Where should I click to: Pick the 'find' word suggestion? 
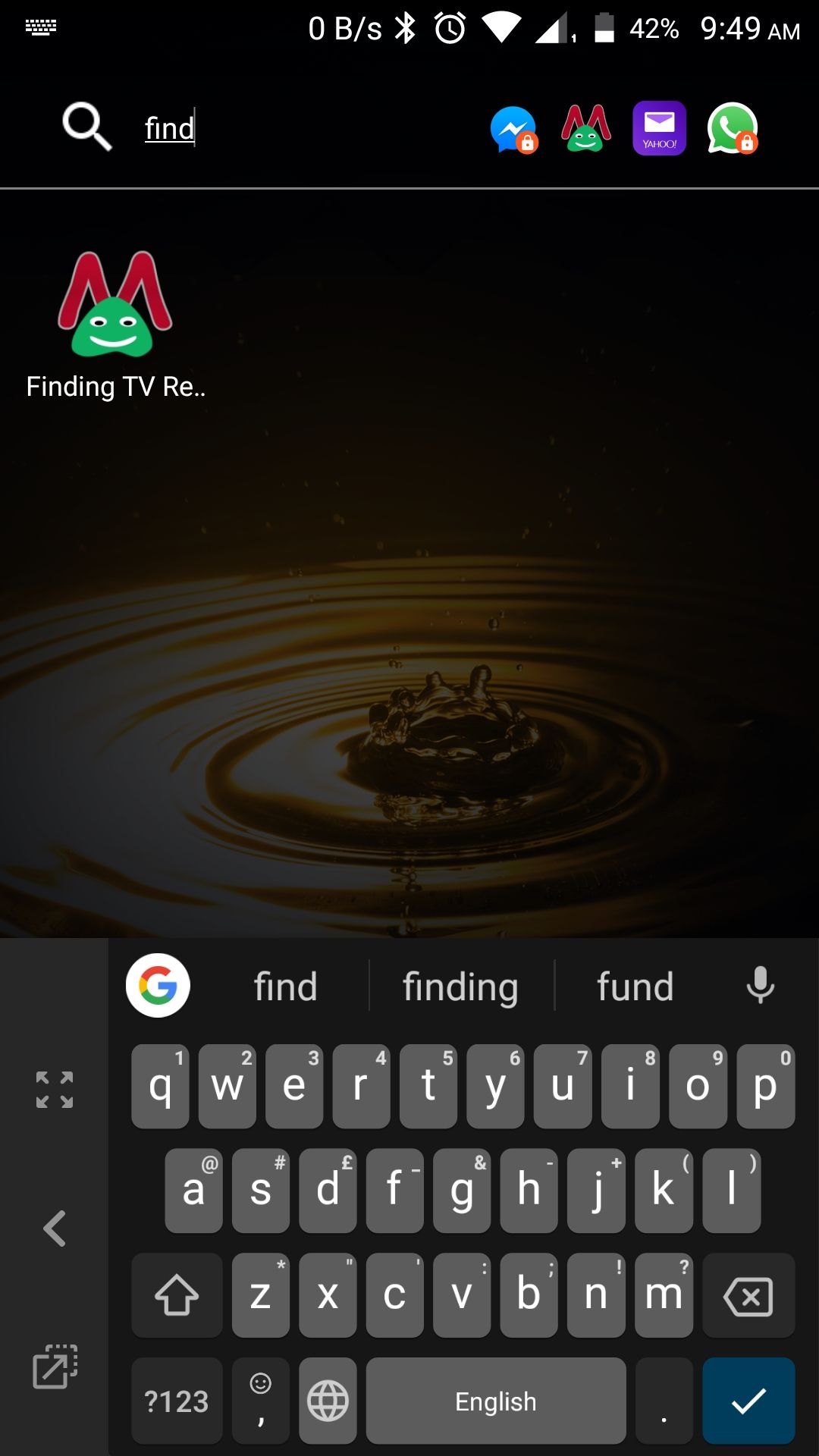click(285, 987)
